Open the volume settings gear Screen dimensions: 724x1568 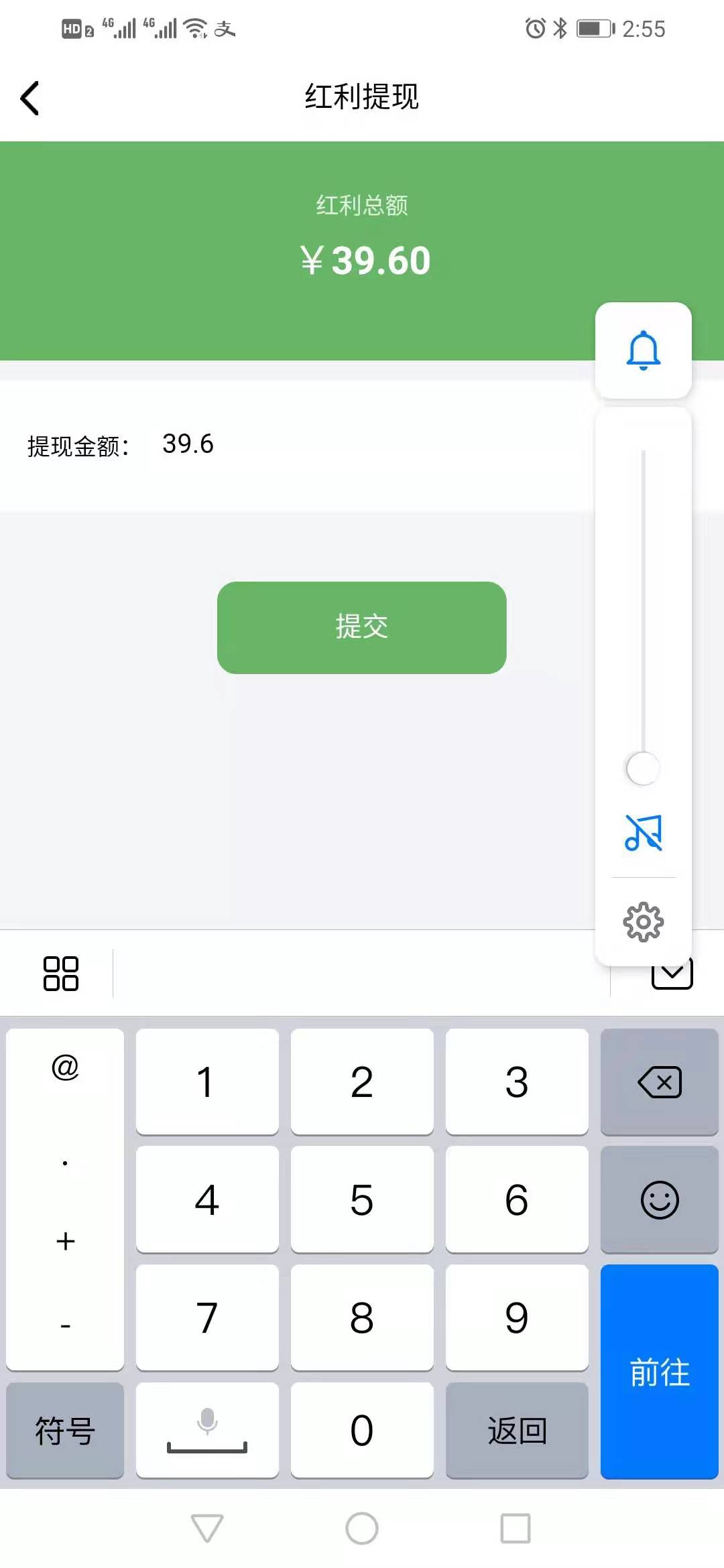(643, 922)
